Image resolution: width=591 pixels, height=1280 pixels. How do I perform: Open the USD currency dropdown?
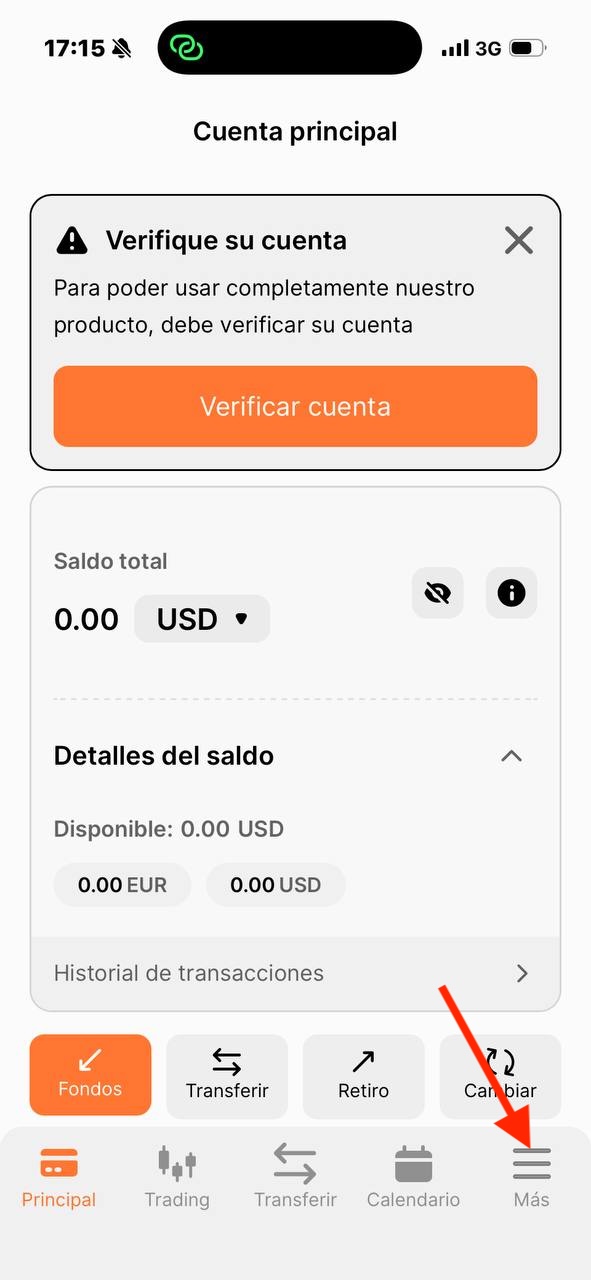point(202,619)
